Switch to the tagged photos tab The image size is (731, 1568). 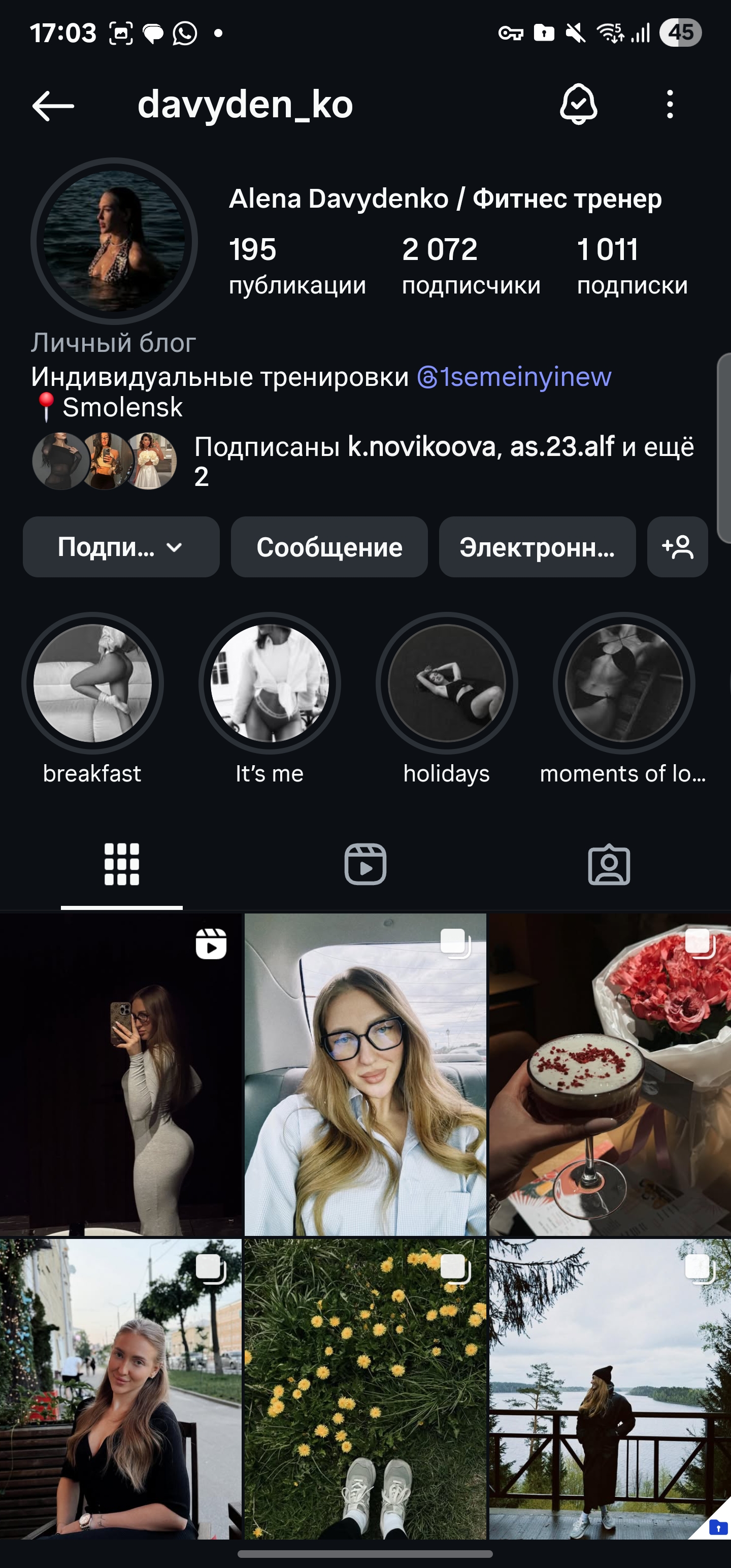609,864
